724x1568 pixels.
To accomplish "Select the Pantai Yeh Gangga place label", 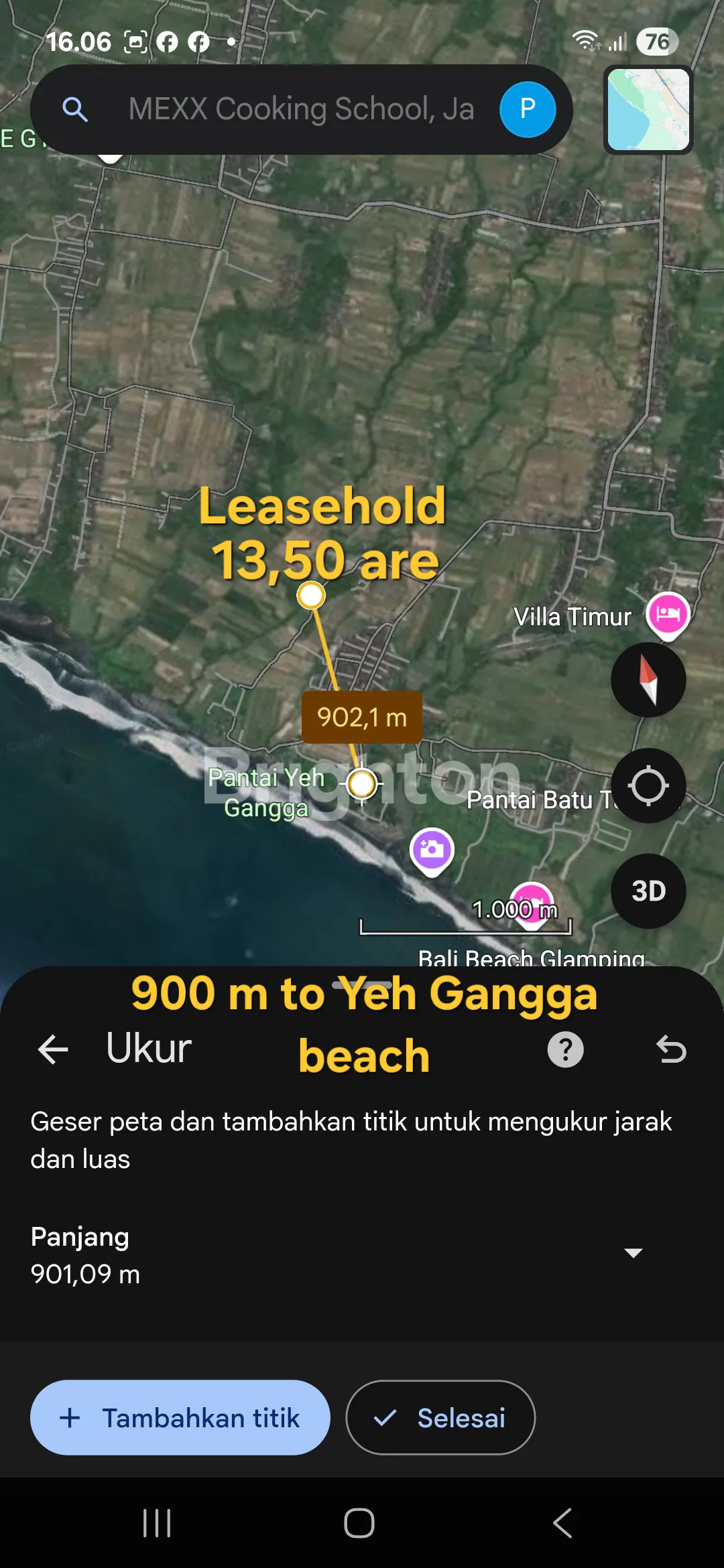I will click(266, 793).
